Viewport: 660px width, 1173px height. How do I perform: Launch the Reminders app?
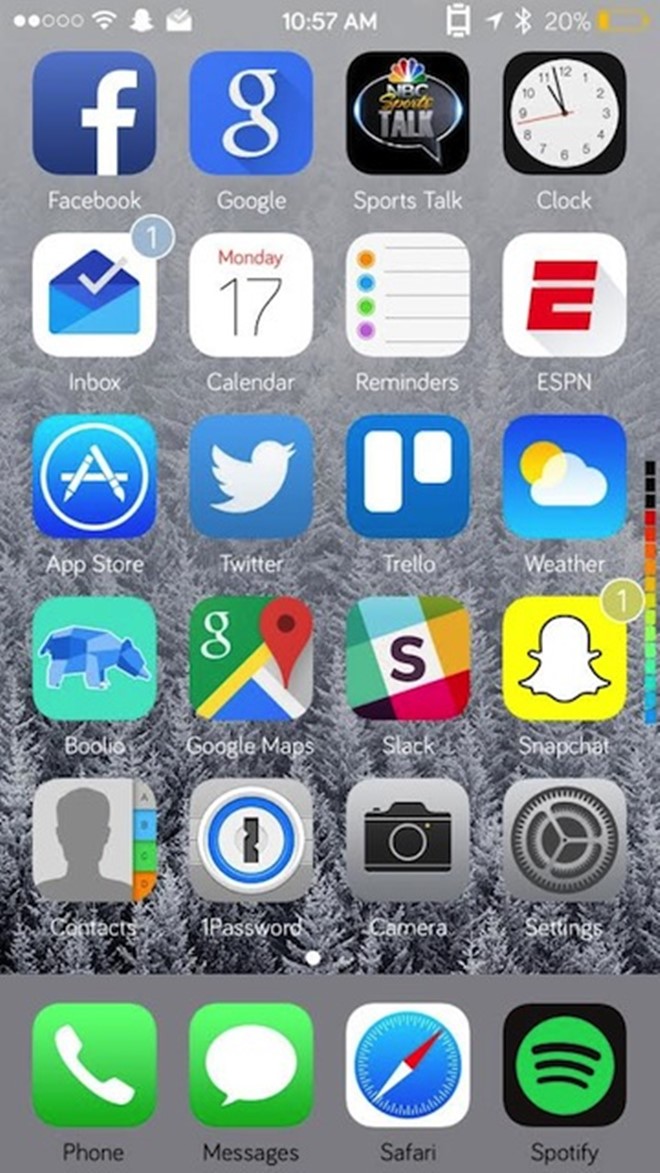point(408,296)
